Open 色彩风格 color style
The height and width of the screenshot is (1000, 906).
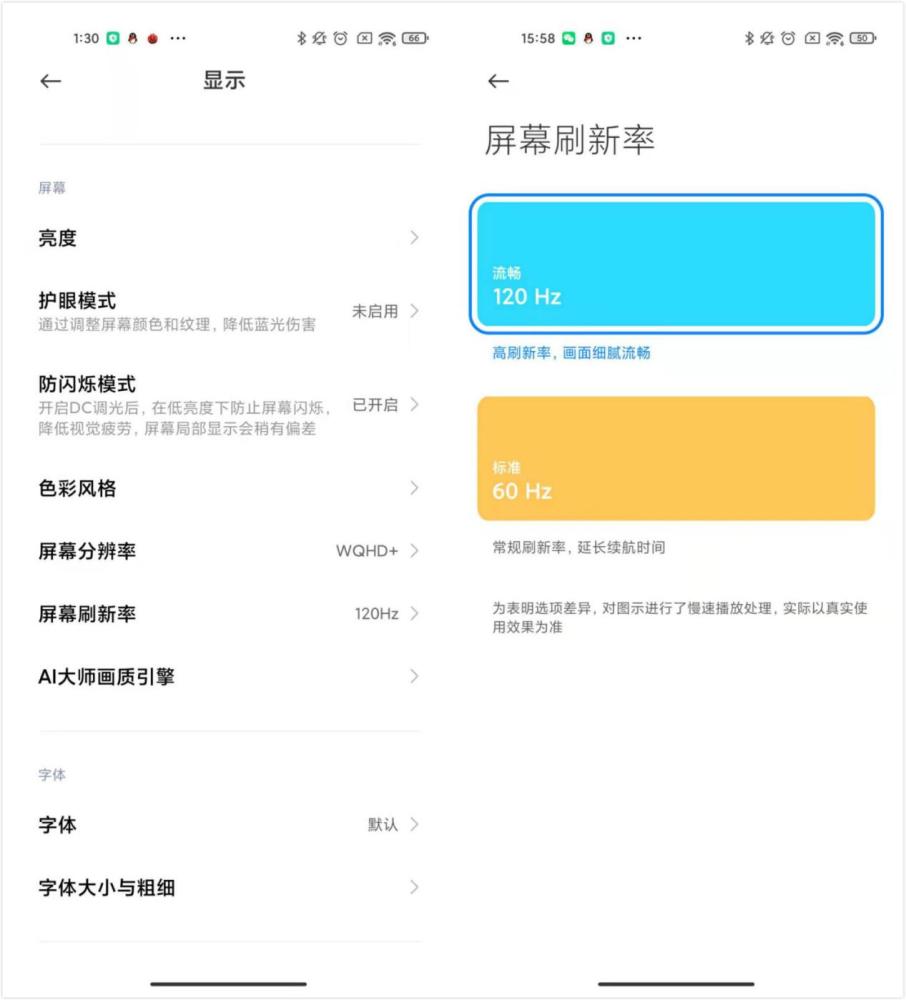(x=228, y=488)
